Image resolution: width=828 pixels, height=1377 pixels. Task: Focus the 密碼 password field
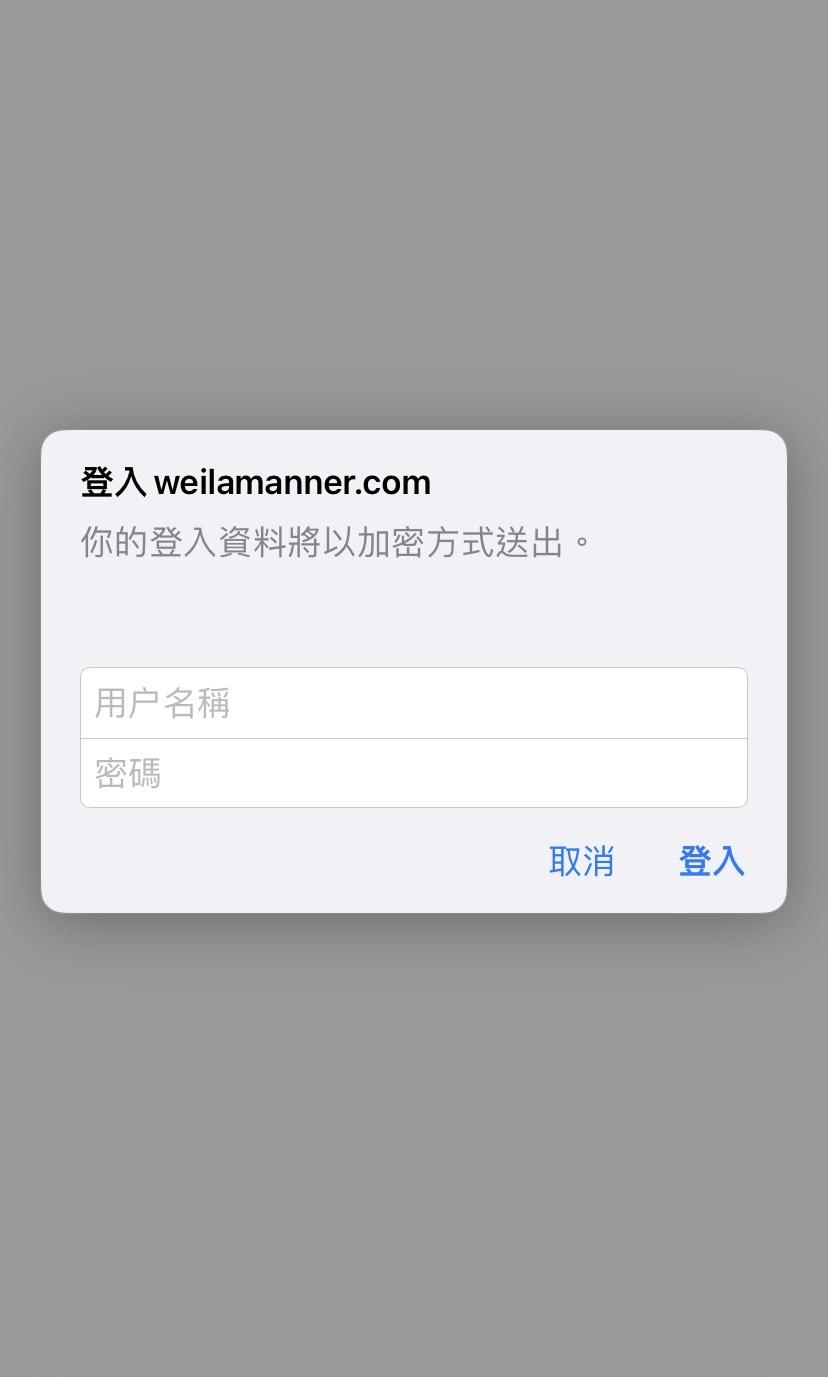point(413,773)
